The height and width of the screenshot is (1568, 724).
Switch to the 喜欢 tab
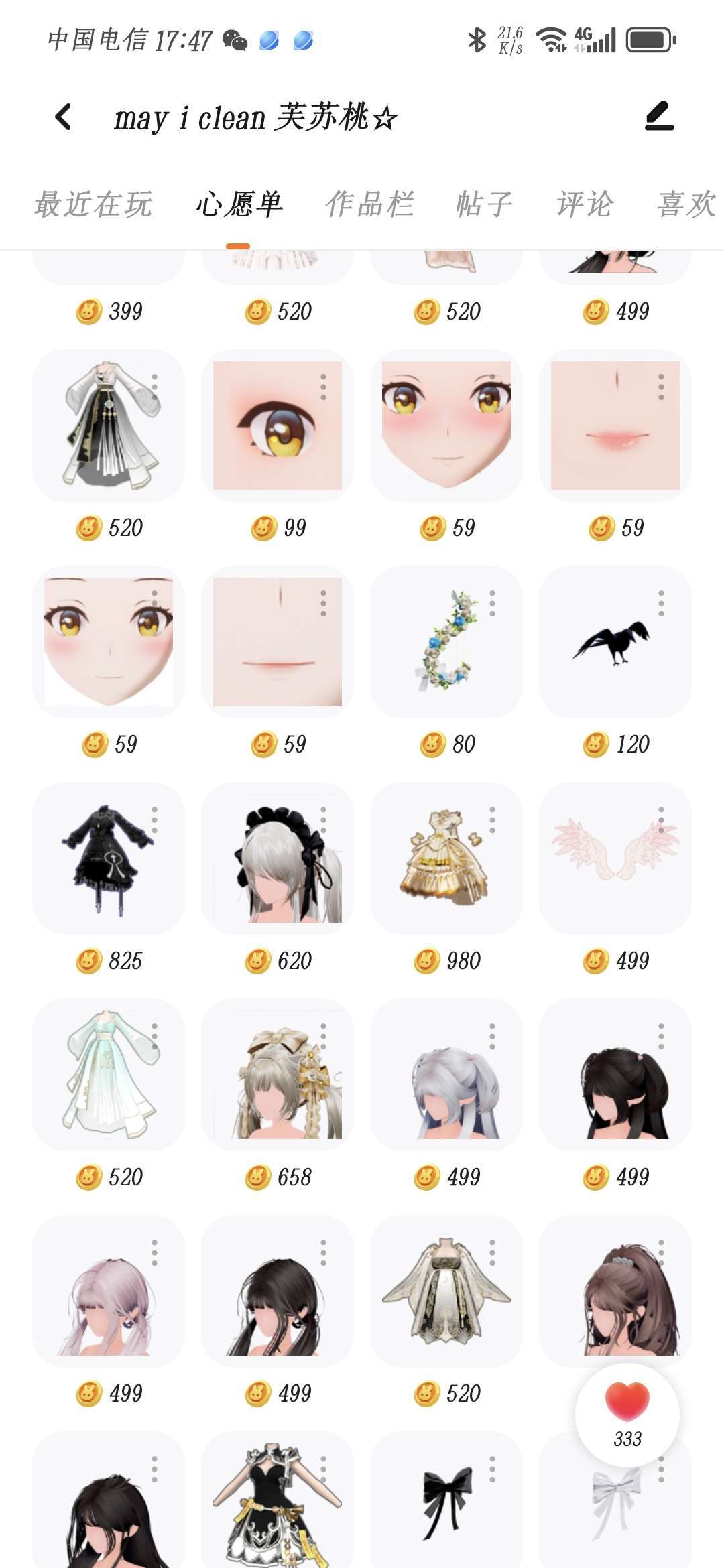coord(686,204)
